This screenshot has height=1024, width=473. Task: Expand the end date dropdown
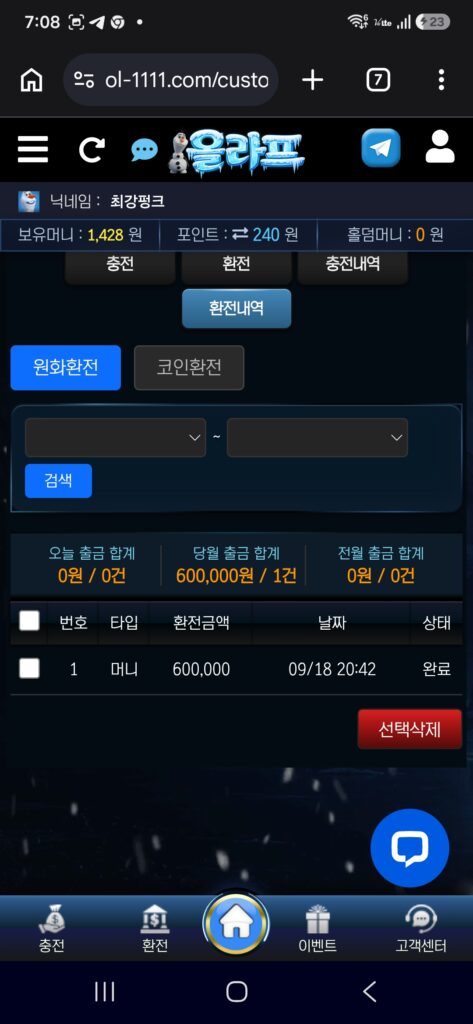317,438
